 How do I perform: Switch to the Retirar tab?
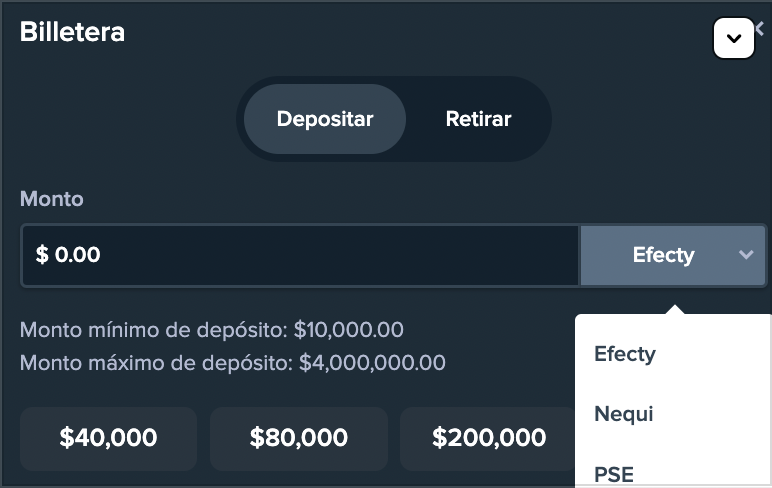tap(478, 119)
